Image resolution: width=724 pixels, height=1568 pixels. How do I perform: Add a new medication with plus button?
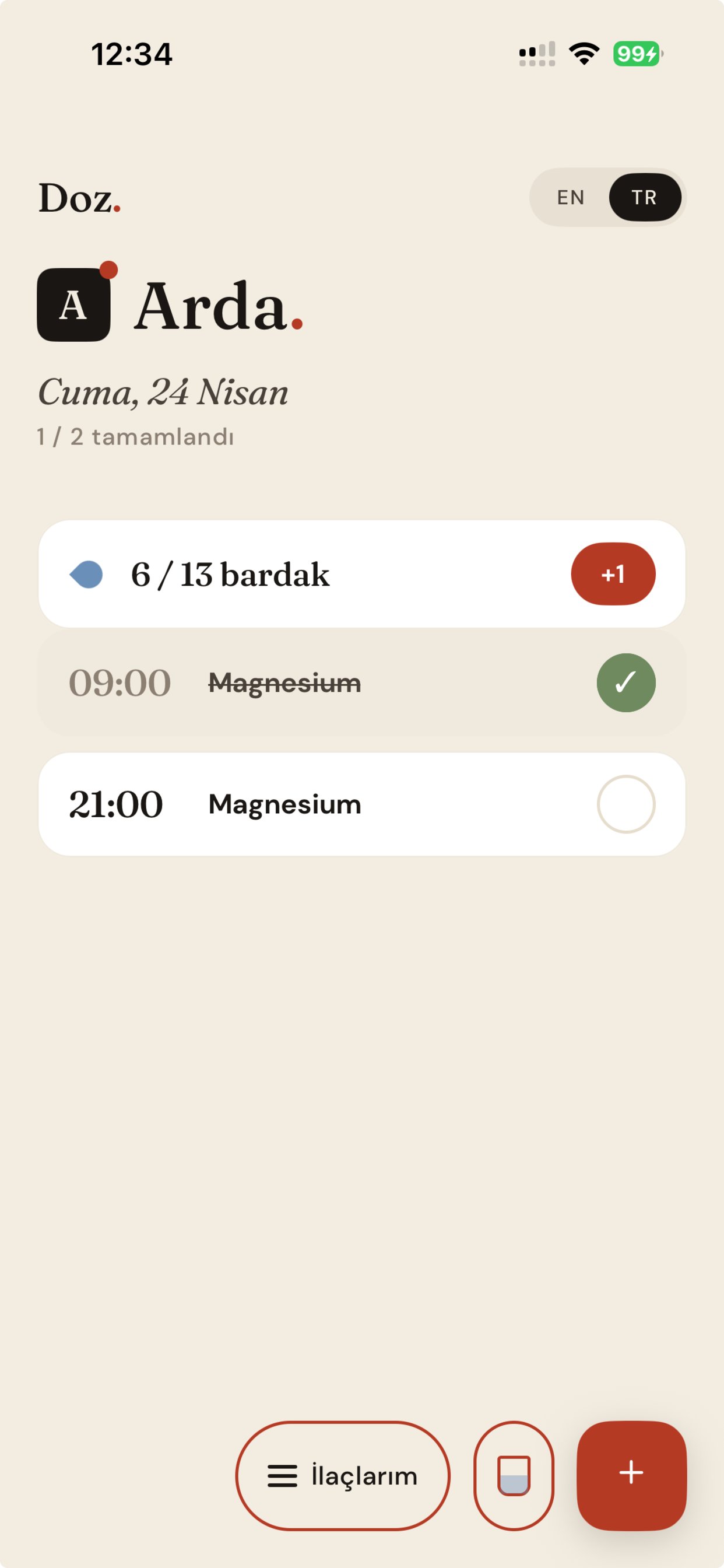pos(631,1474)
